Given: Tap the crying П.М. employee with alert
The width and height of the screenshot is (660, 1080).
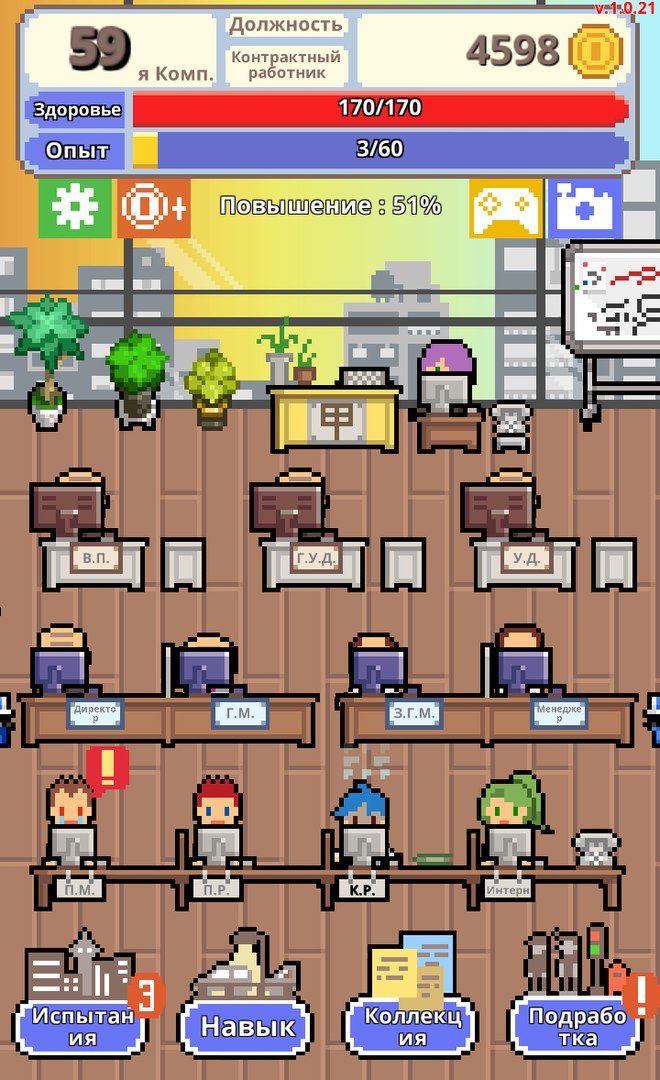Looking at the screenshot, I should click(72, 815).
